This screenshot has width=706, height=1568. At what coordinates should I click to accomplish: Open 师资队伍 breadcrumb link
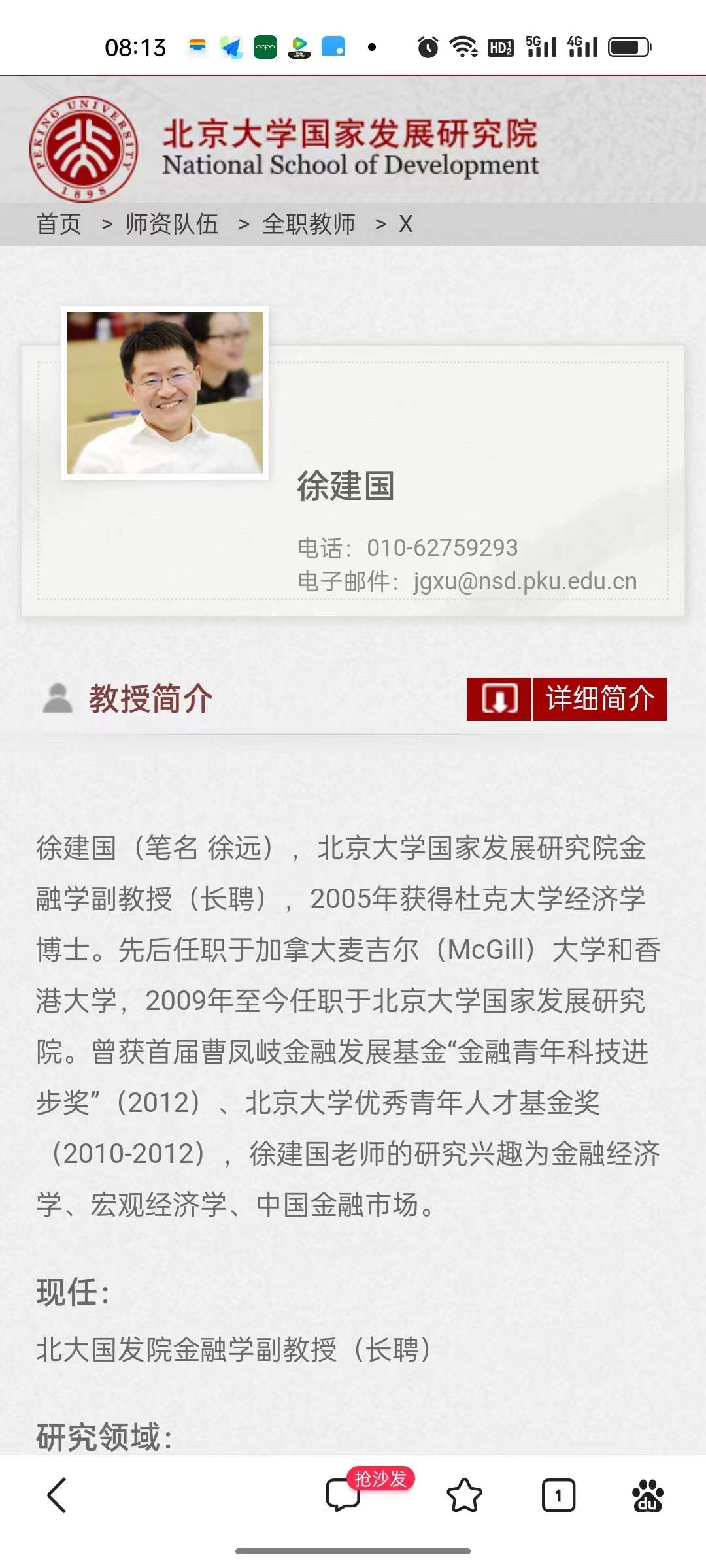[172, 224]
